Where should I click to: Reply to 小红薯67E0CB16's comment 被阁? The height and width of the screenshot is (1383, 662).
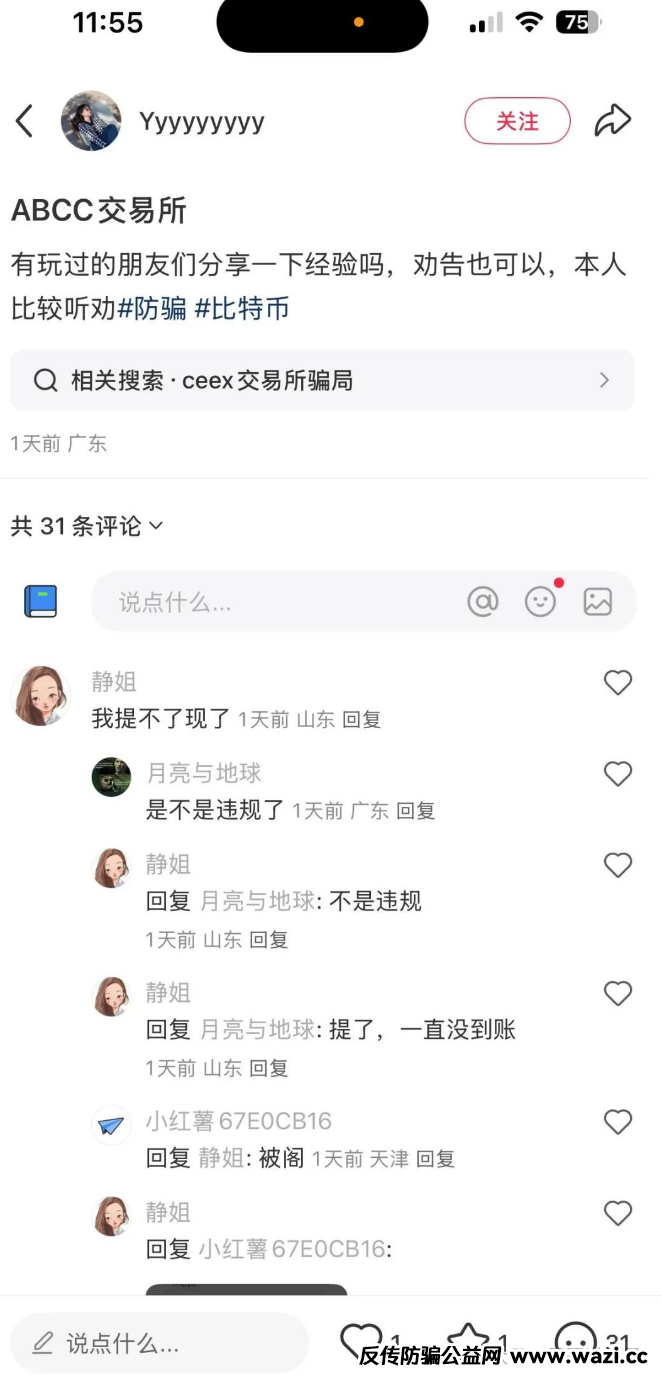point(435,1160)
